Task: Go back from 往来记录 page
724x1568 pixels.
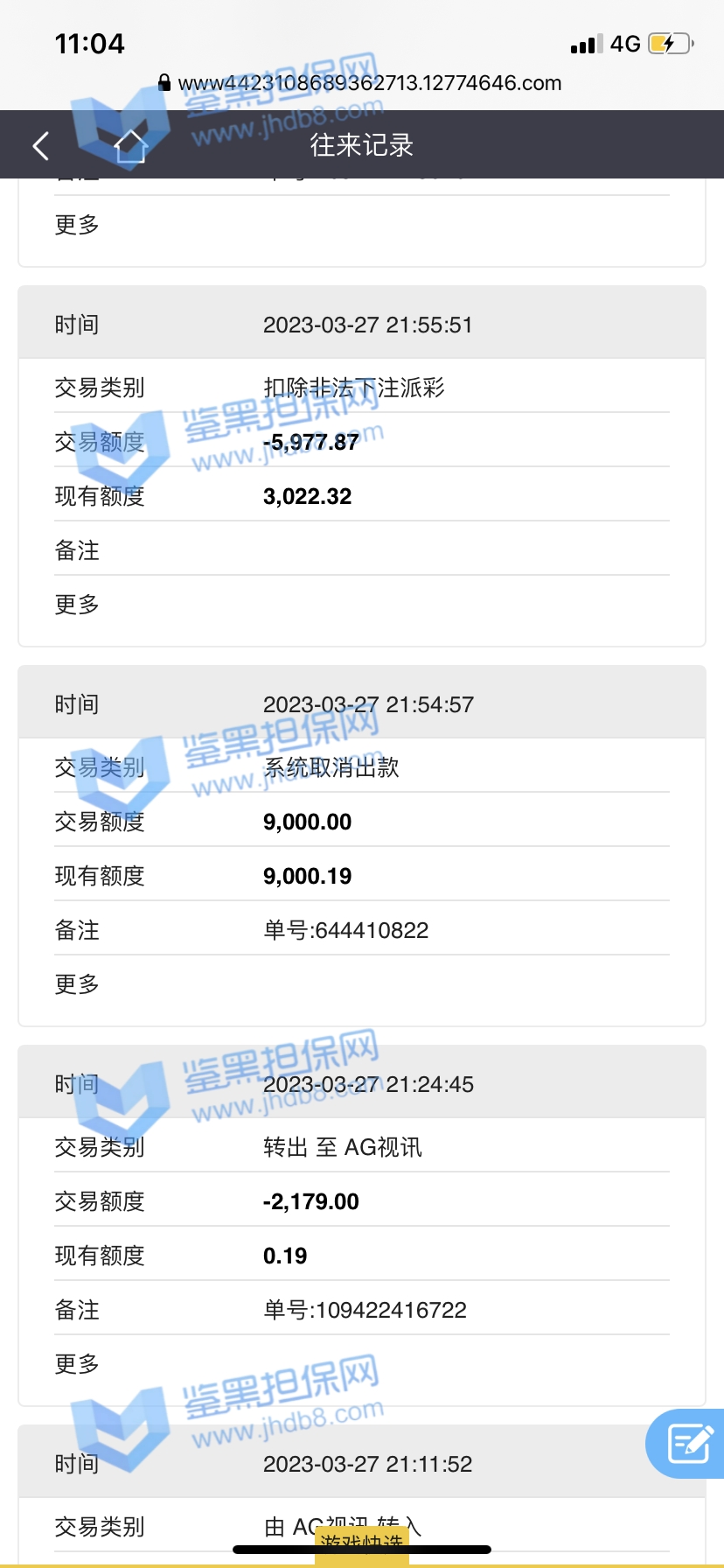Action: (x=41, y=145)
